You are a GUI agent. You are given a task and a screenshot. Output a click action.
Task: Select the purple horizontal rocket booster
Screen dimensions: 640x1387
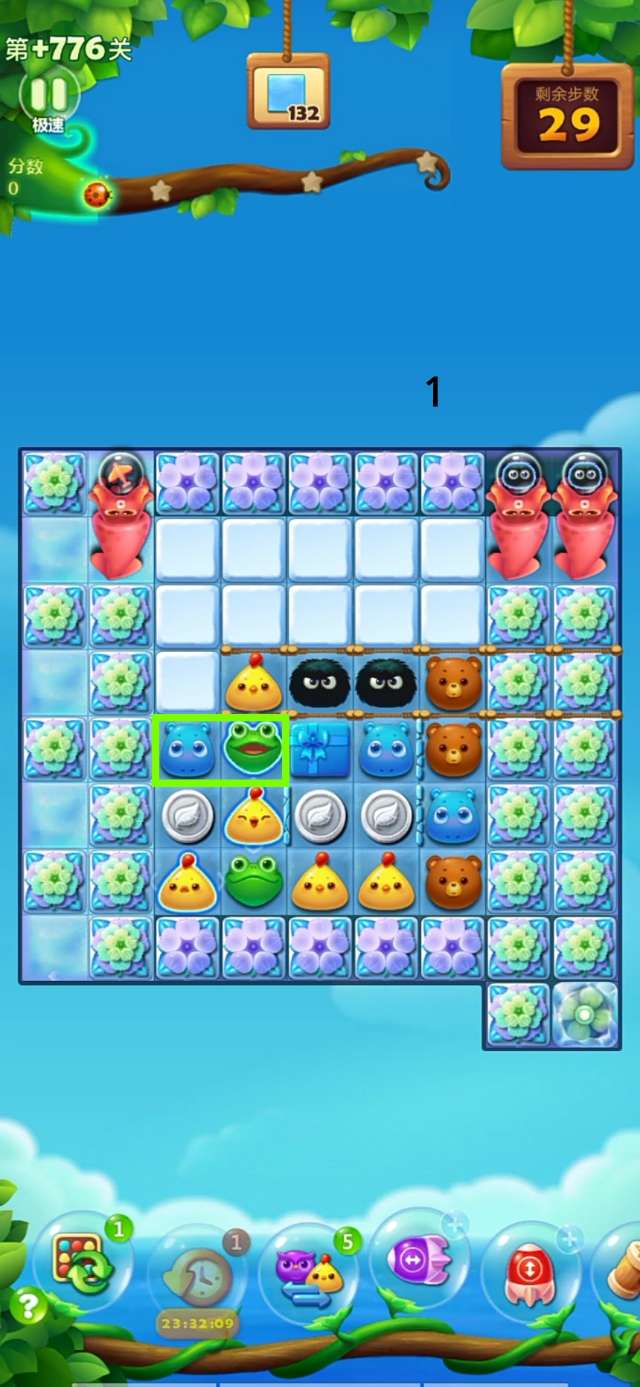pyautogui.click(x=418, y=1260)
